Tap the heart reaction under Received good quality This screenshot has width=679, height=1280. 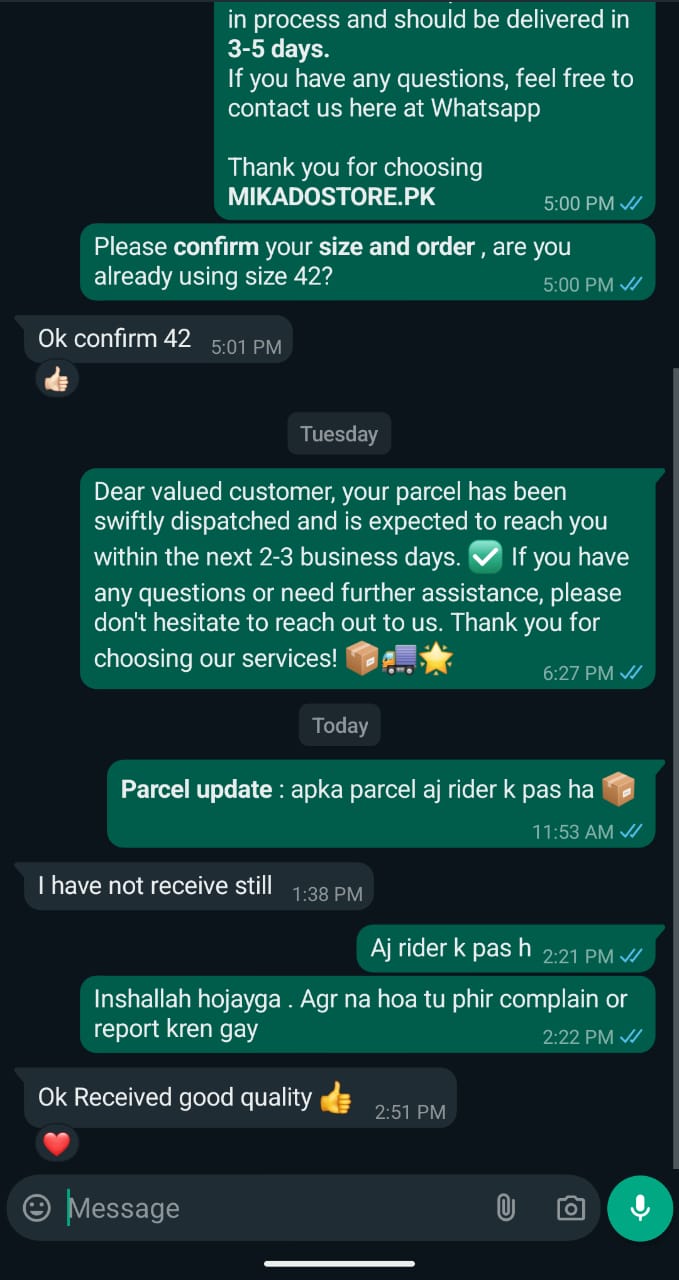pyautogui.click(x=57, y=1144)
